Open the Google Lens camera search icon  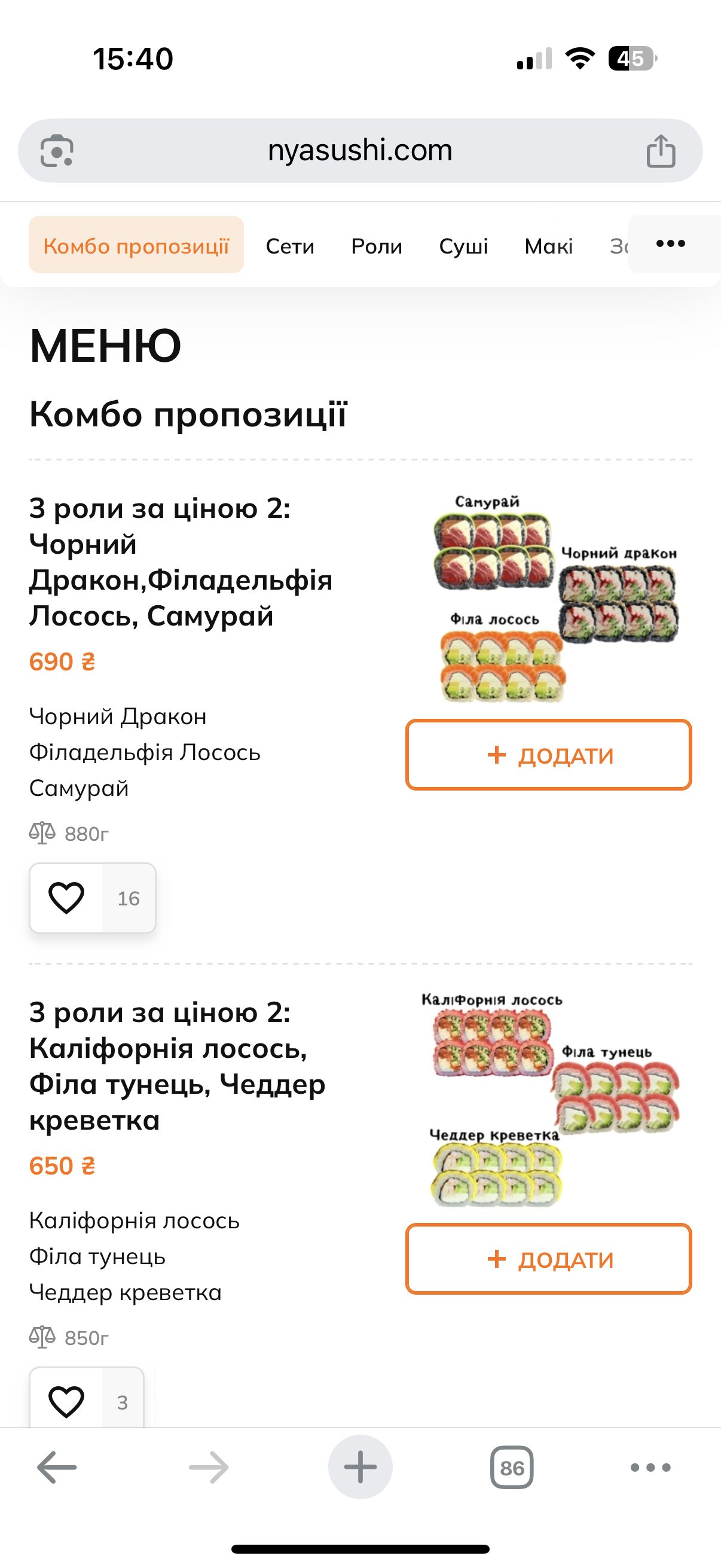click(57, 150)
